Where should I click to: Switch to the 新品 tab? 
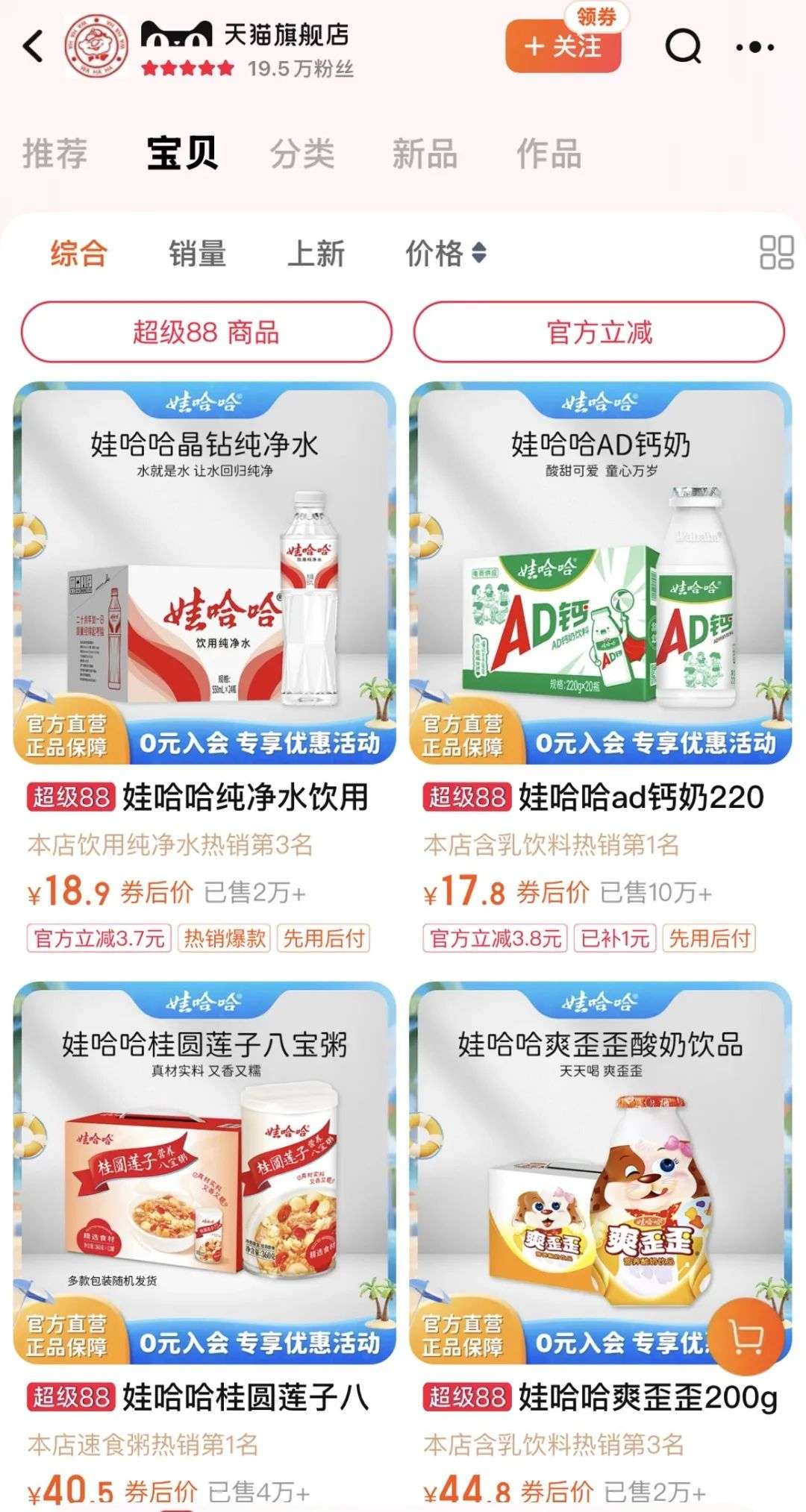pyautogui.click(x=425, y=154)
